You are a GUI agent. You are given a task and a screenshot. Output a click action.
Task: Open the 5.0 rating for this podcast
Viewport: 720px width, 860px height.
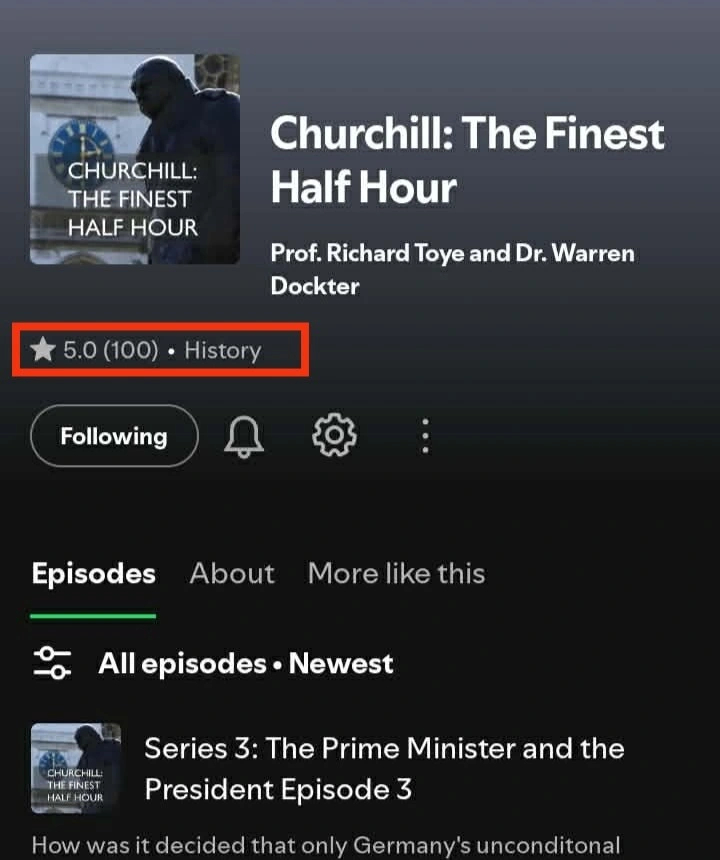coord(96,351)
